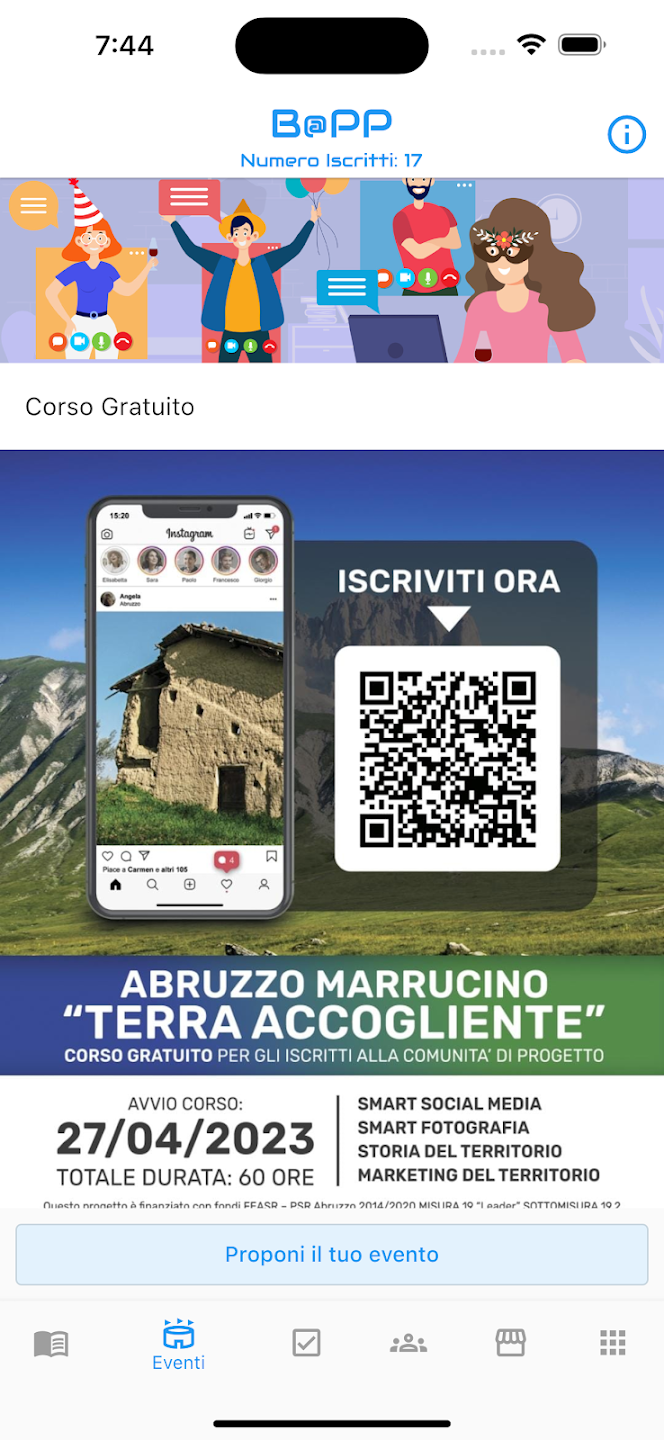
Task: Tap 'Proponi il tuo evento' button
Action: click(332, 1254)
